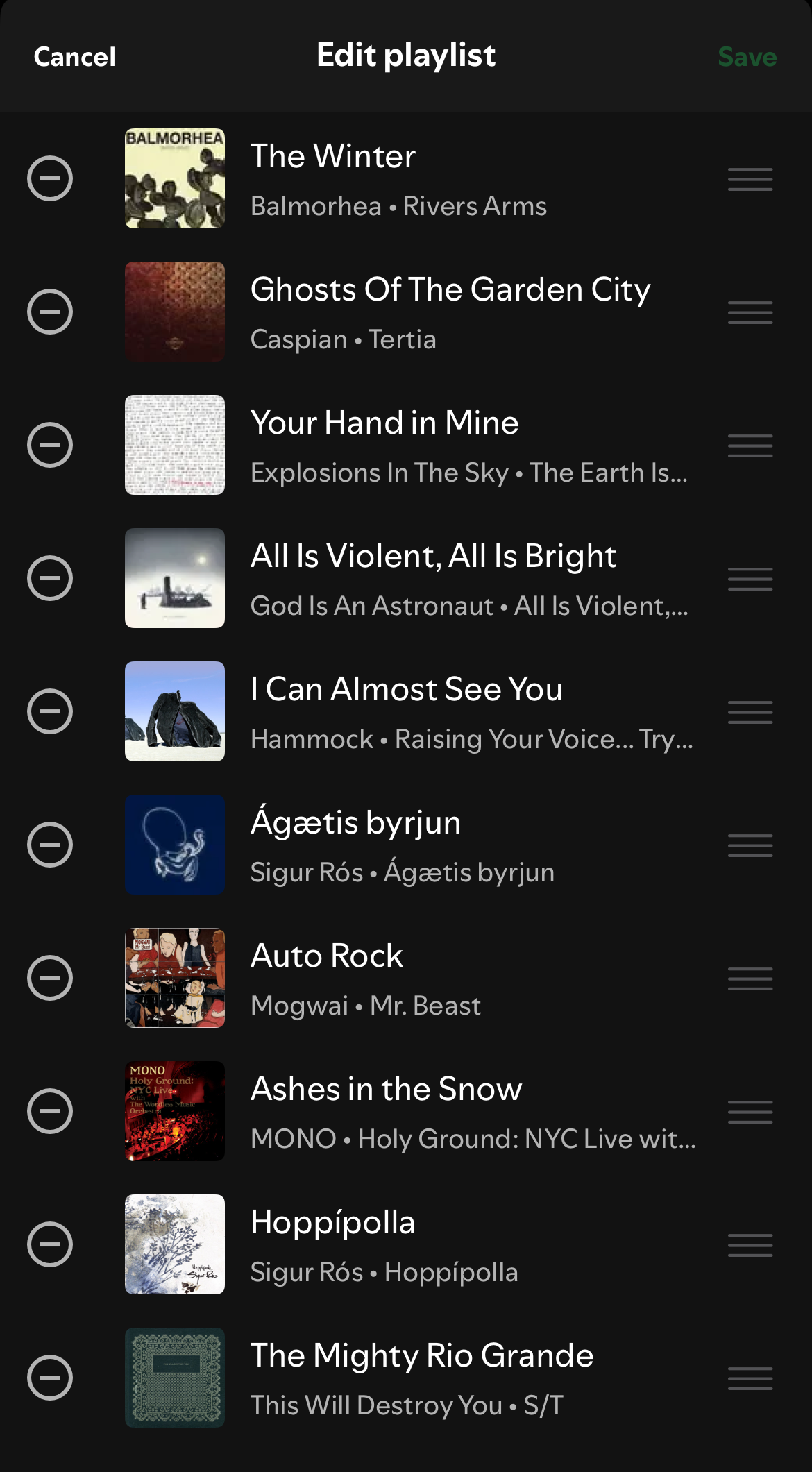Delete Auto Rock by Mogwai

(x=50, y=978)
